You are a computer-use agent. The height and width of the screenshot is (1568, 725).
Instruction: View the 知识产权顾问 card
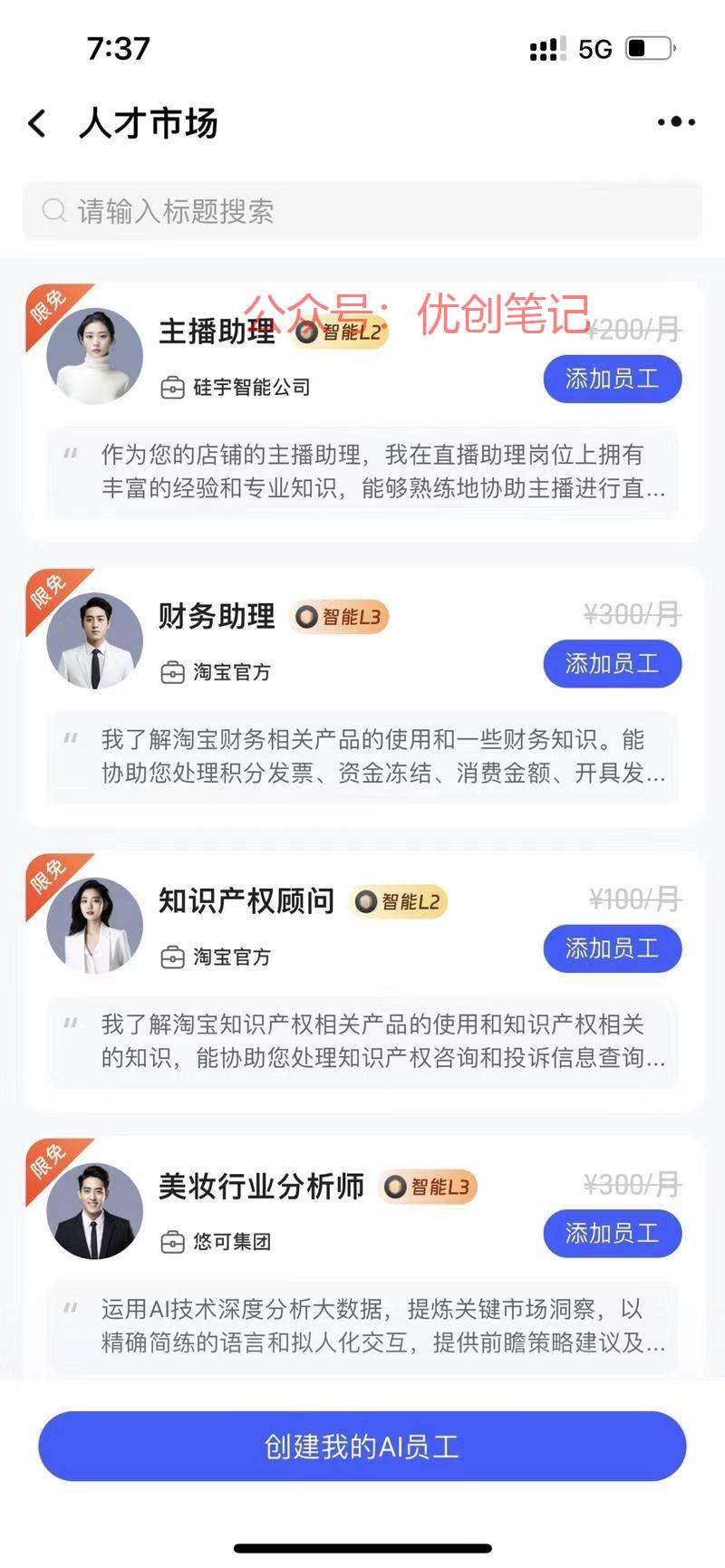tap(362, 982)
